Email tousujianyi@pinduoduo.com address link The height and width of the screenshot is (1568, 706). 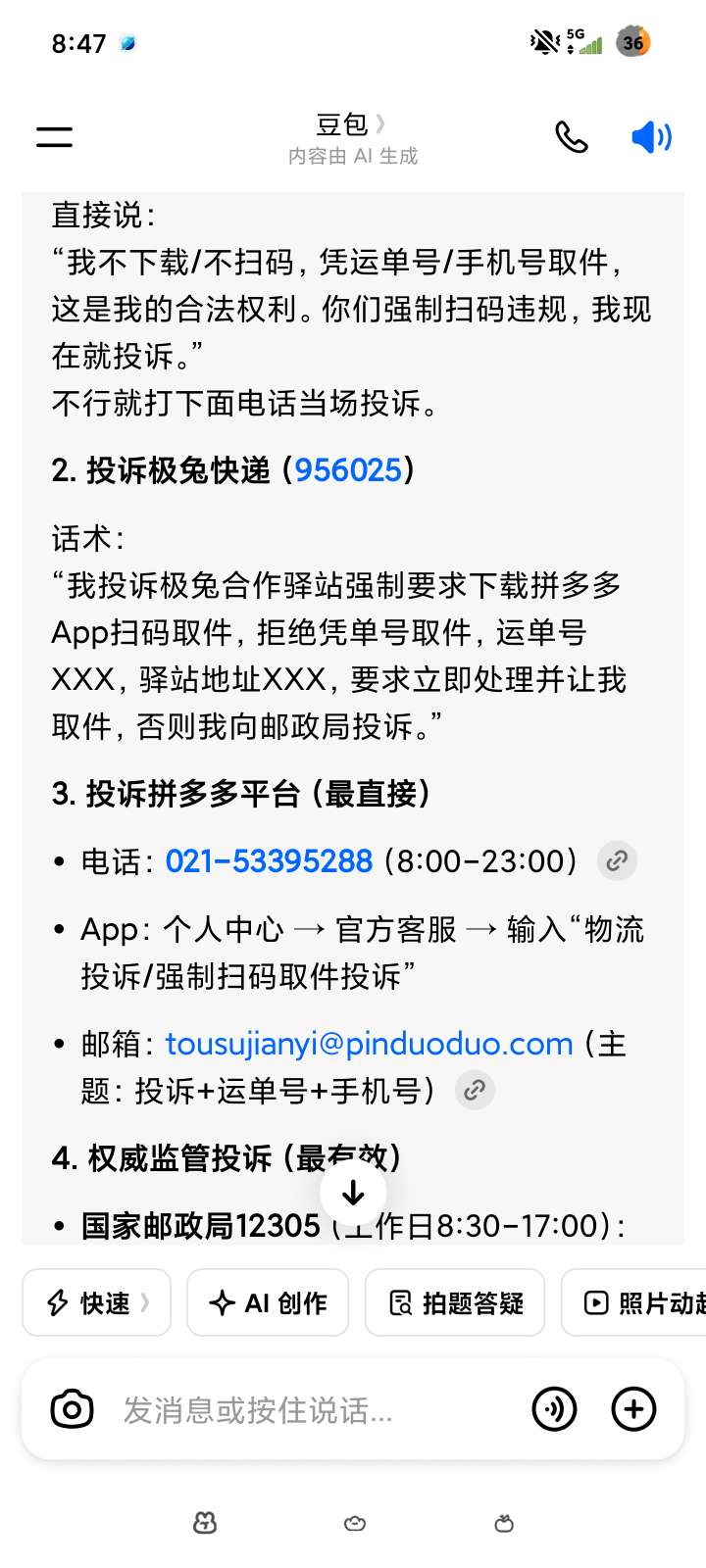coord(369,1044)
